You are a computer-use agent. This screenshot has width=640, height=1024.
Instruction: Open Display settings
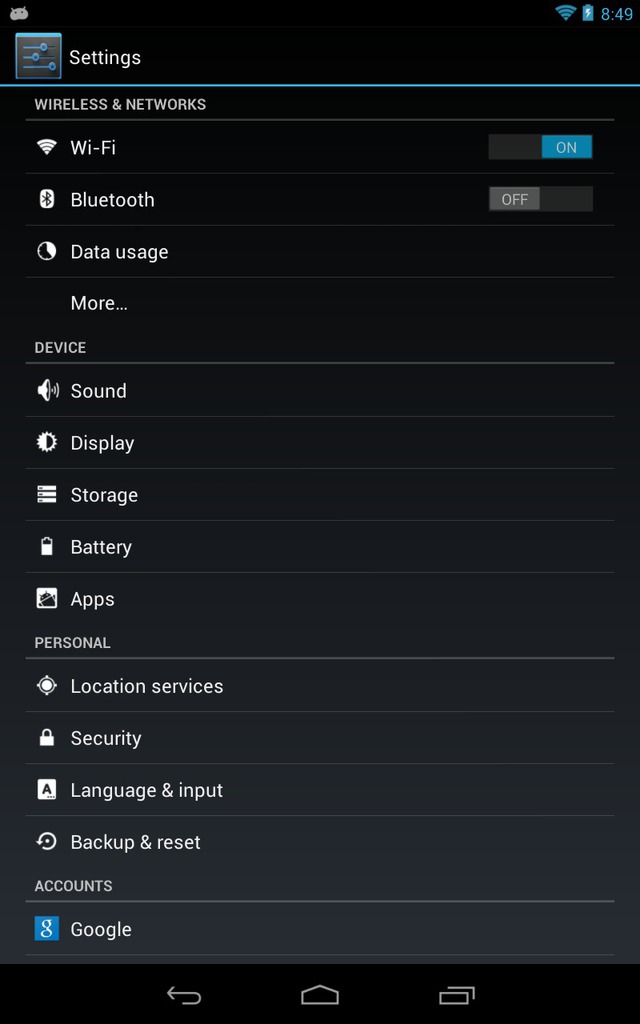(320, 443)
